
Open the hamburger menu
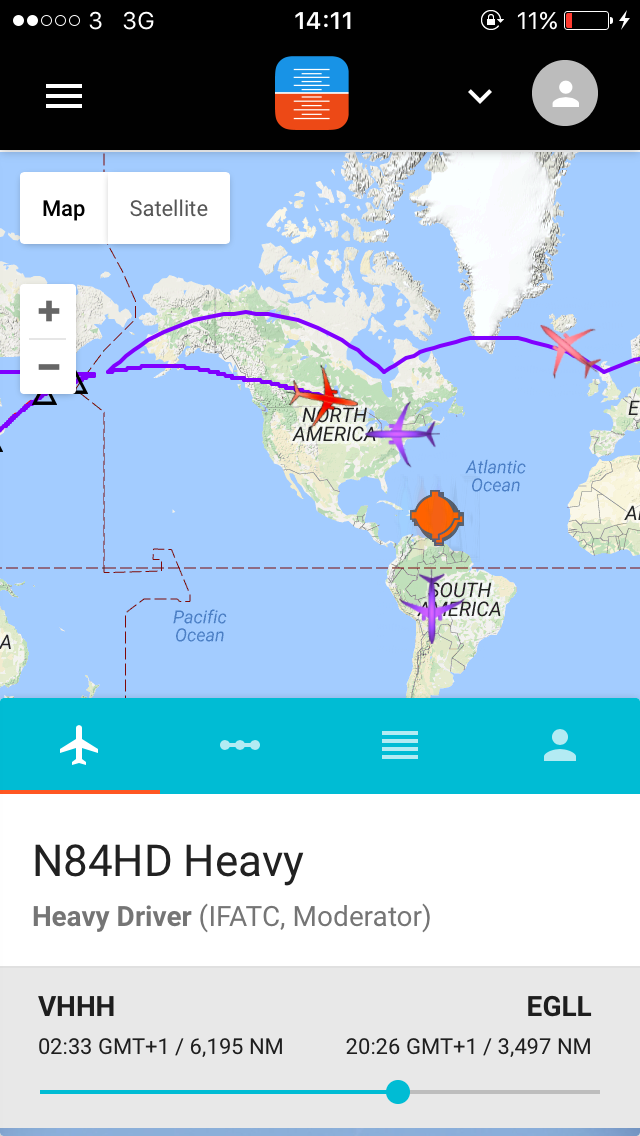tap(64, 96)
